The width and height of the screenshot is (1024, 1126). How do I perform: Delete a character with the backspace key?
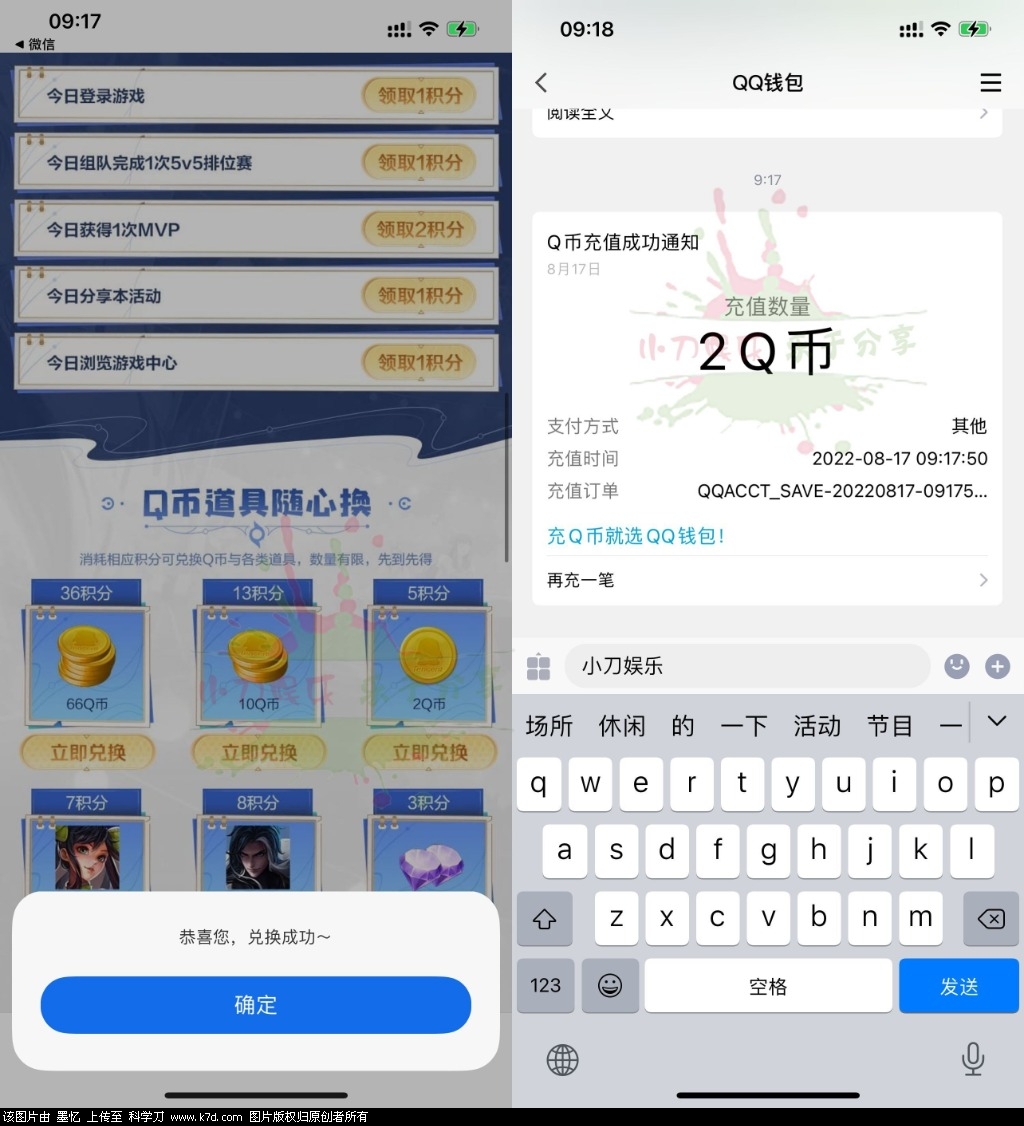coord(990,918)
